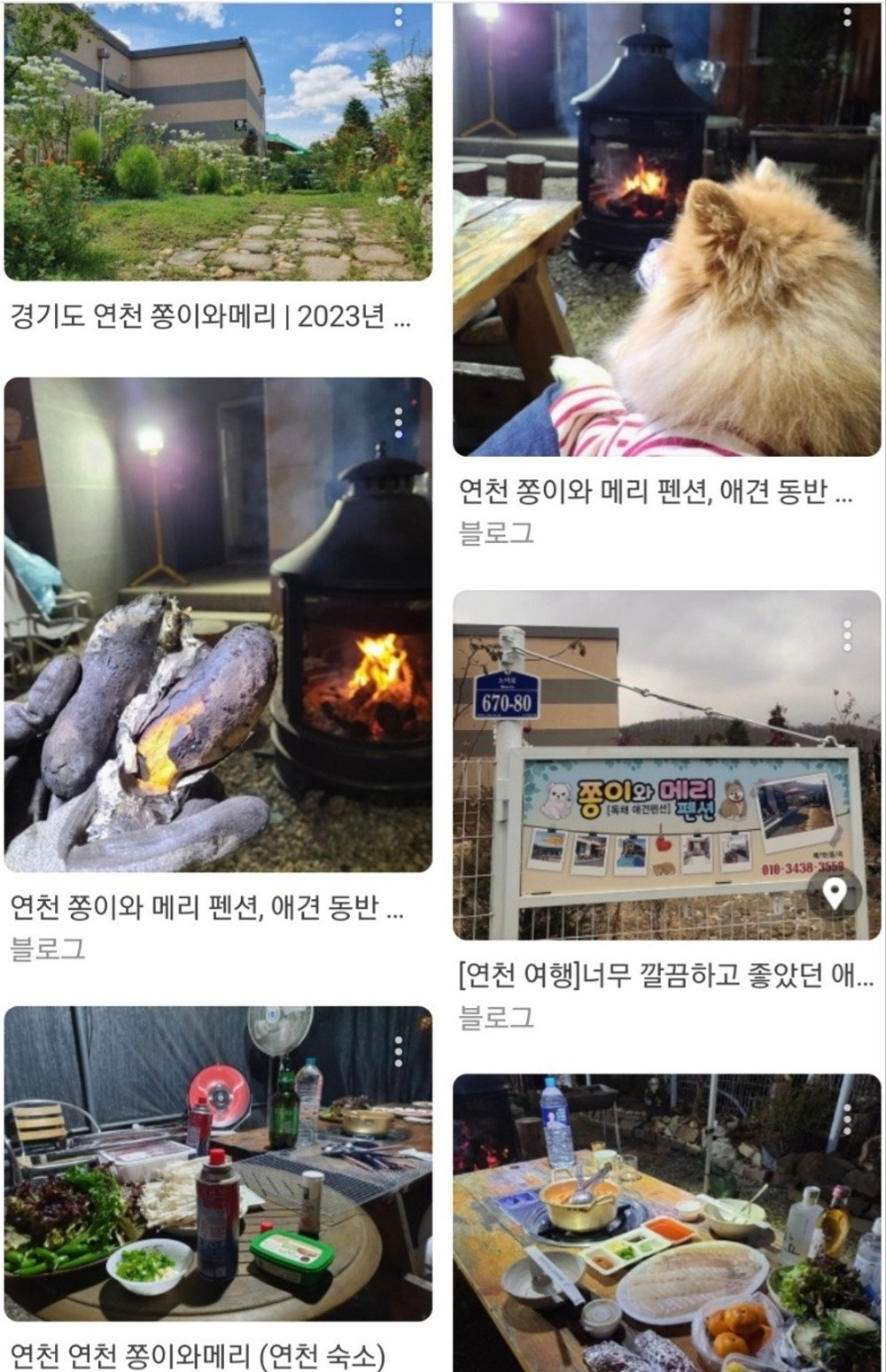Open overflow menu on outdoor dinner photo

848,1118
